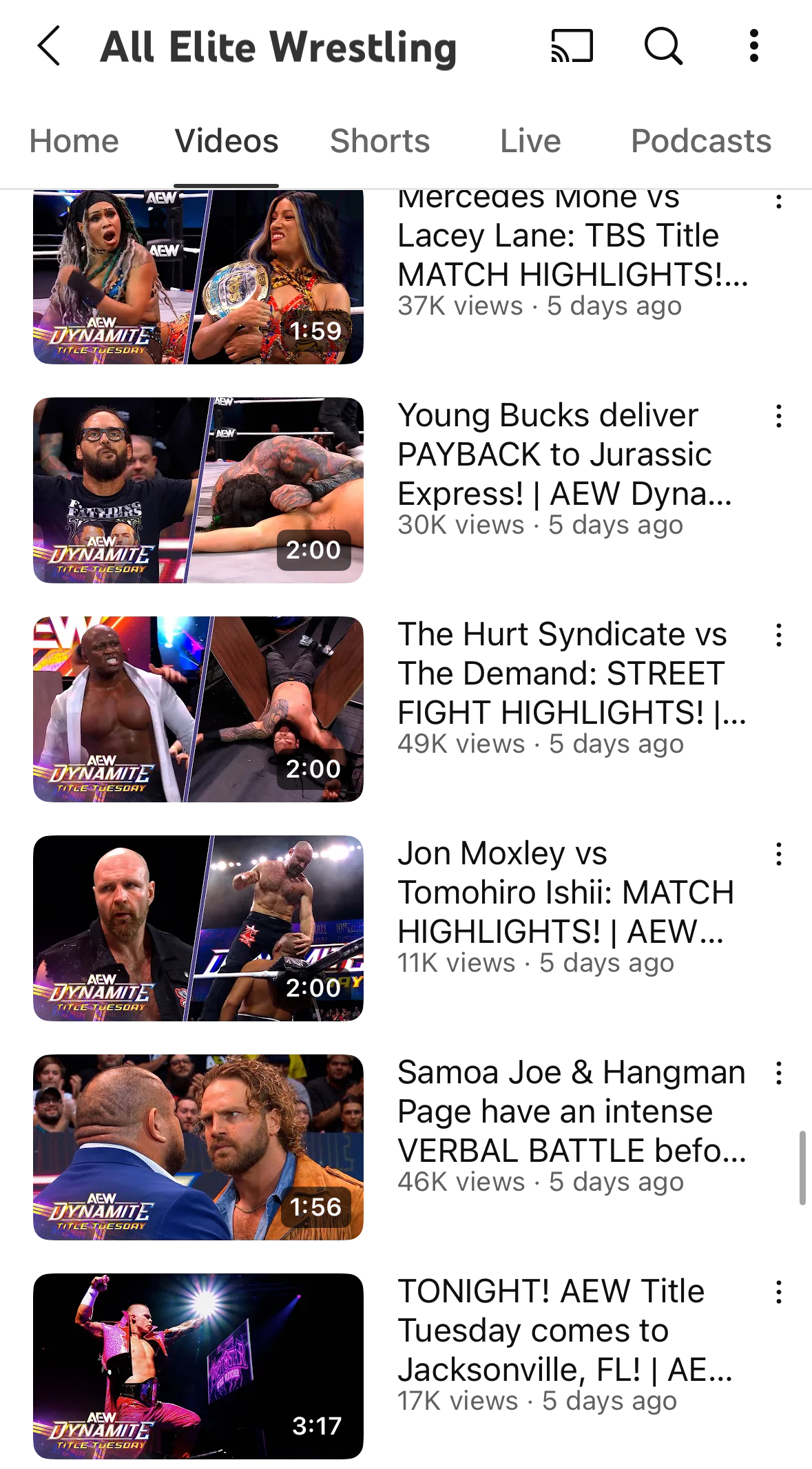Switch to the Shorts tab
The width and height of the screenshot is (812, 1469).
pyautogui.click(x=380, y=141)
